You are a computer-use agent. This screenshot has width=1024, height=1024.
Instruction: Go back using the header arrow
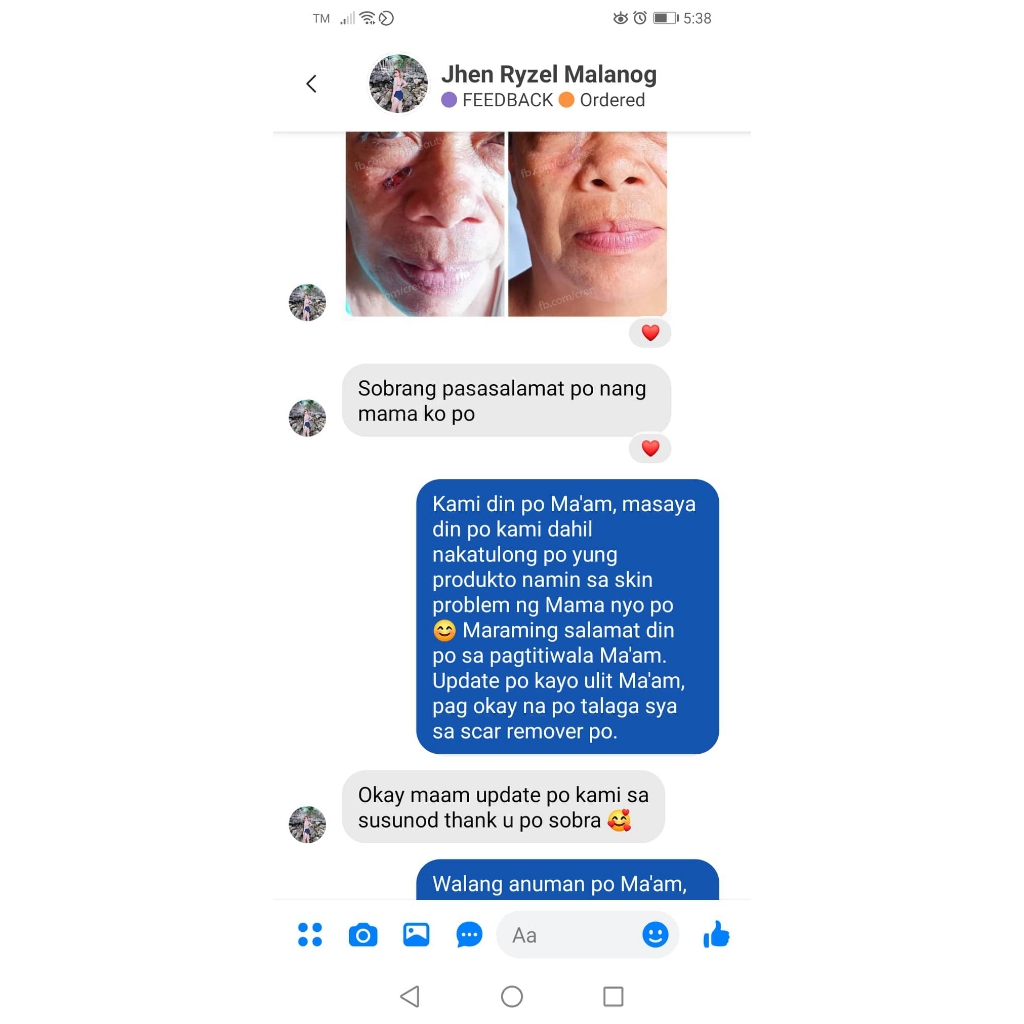tap(312, 84)
